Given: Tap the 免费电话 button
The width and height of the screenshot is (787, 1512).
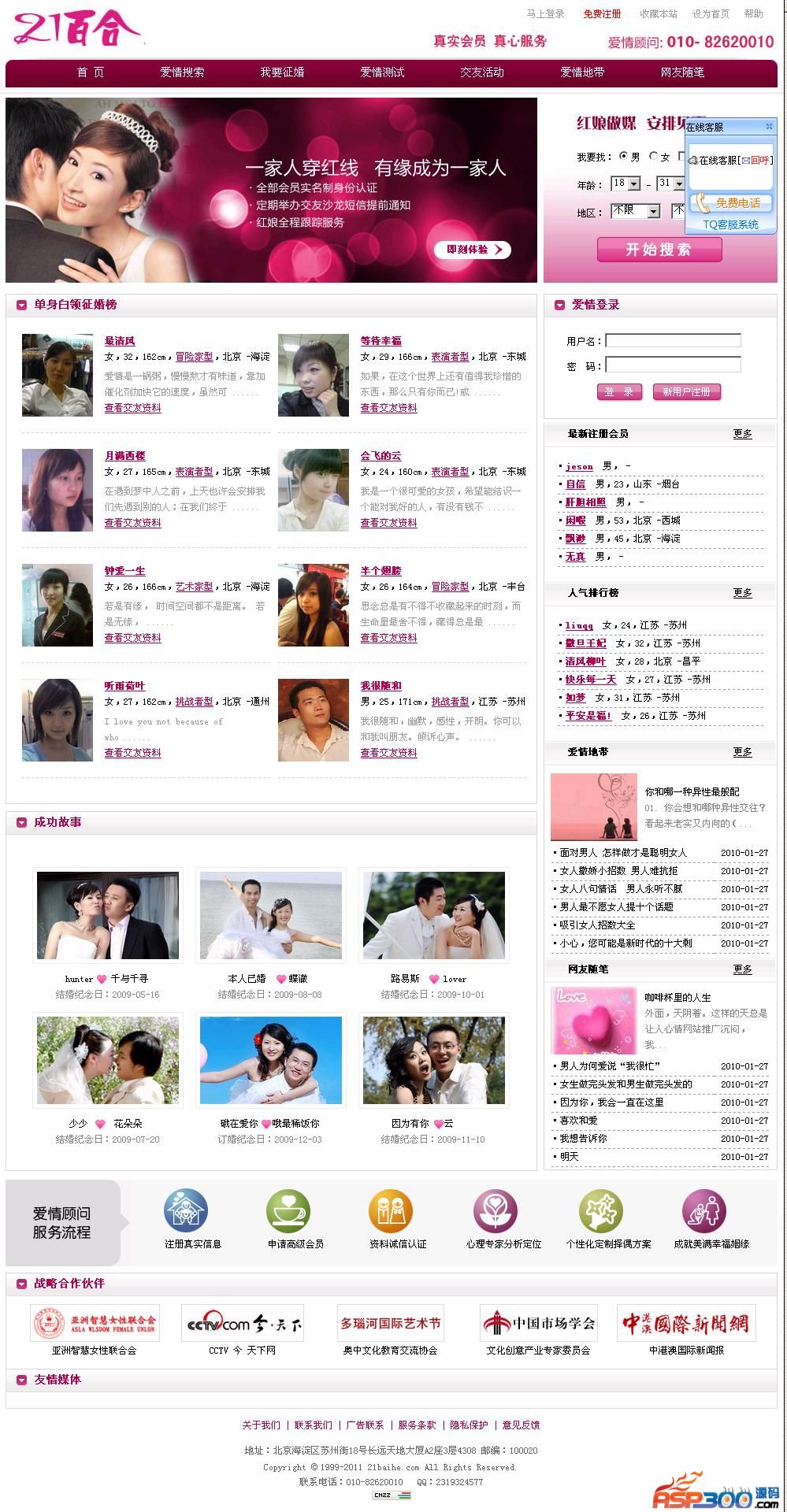Looking at the screenshot, I should 730,203.
